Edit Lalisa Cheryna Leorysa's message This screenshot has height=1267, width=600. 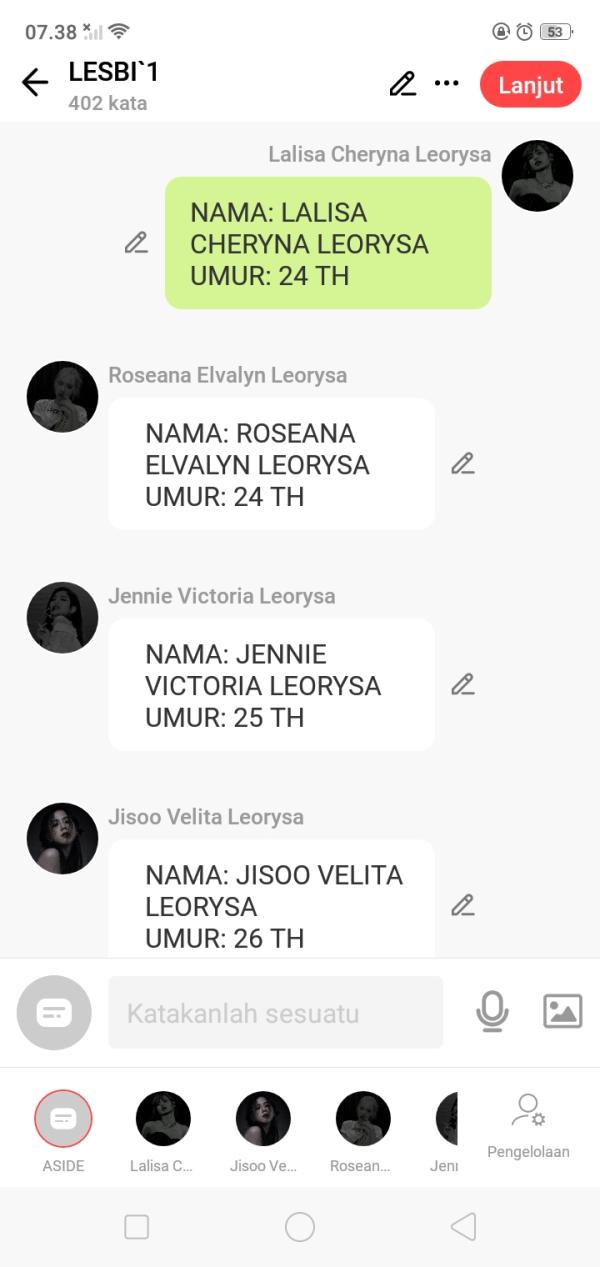pos(136,242)
